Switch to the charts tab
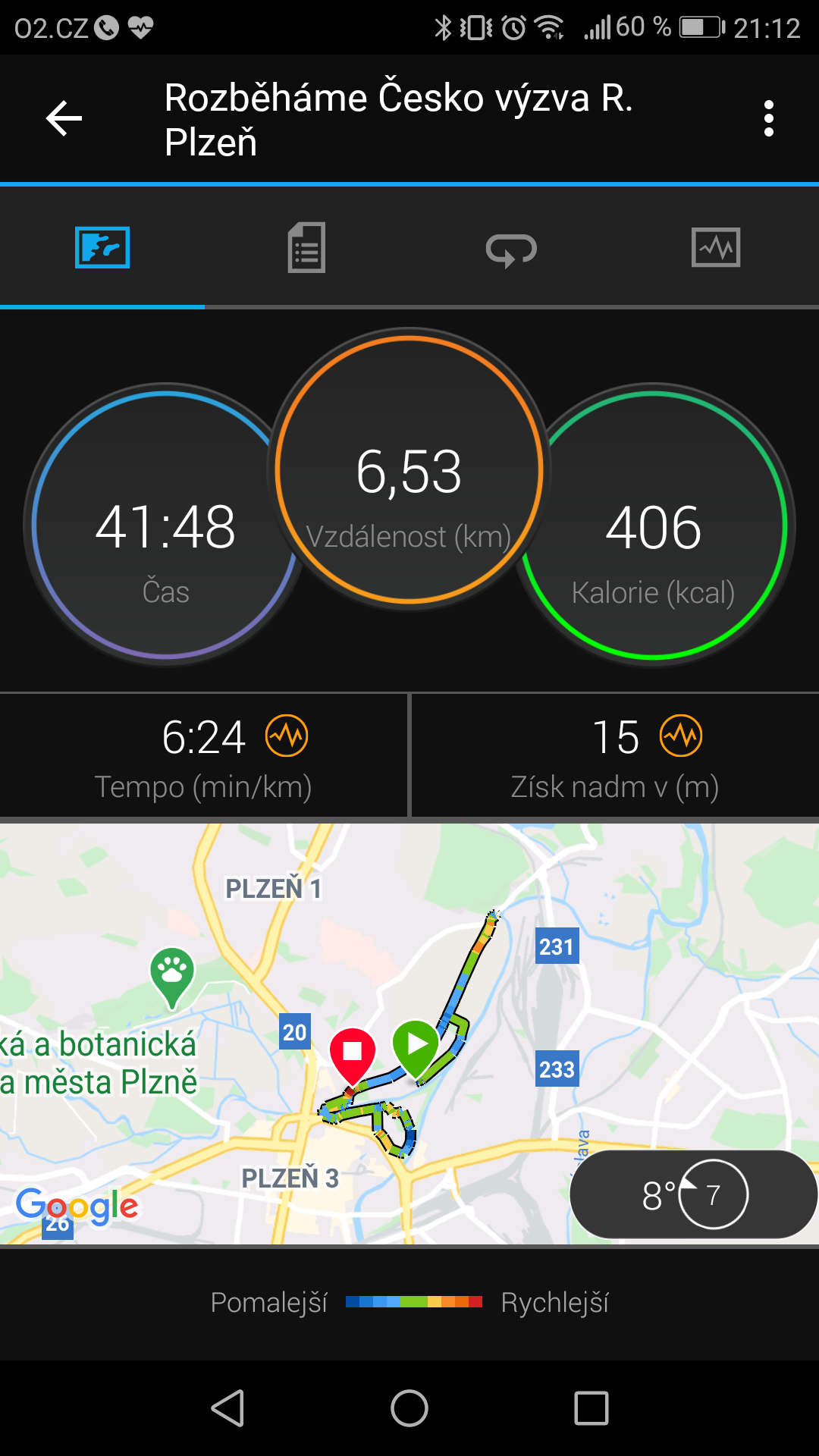The width and height of the screenshot is (819, 1456). click(x=716, y=248)
